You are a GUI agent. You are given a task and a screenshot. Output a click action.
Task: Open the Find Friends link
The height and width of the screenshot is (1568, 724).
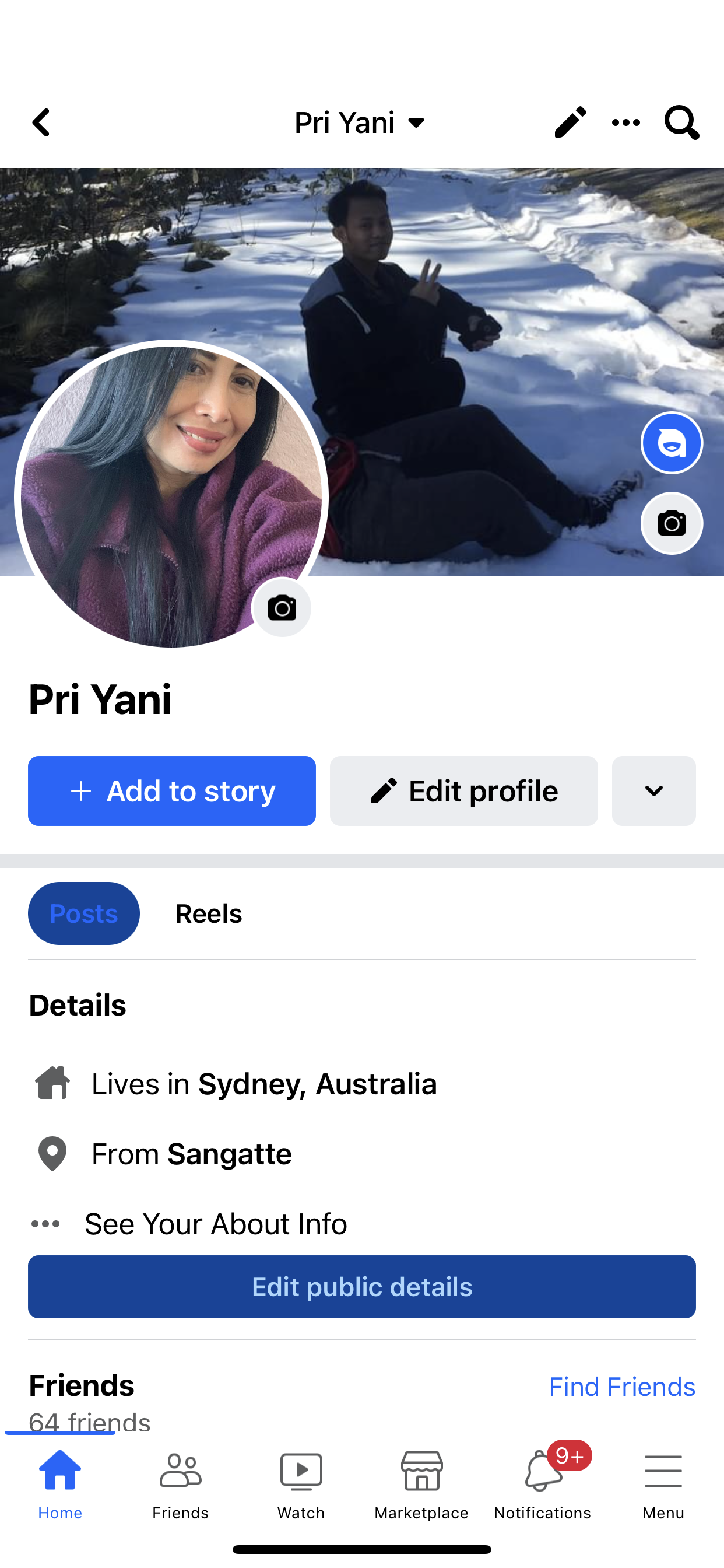point(622,1387)
